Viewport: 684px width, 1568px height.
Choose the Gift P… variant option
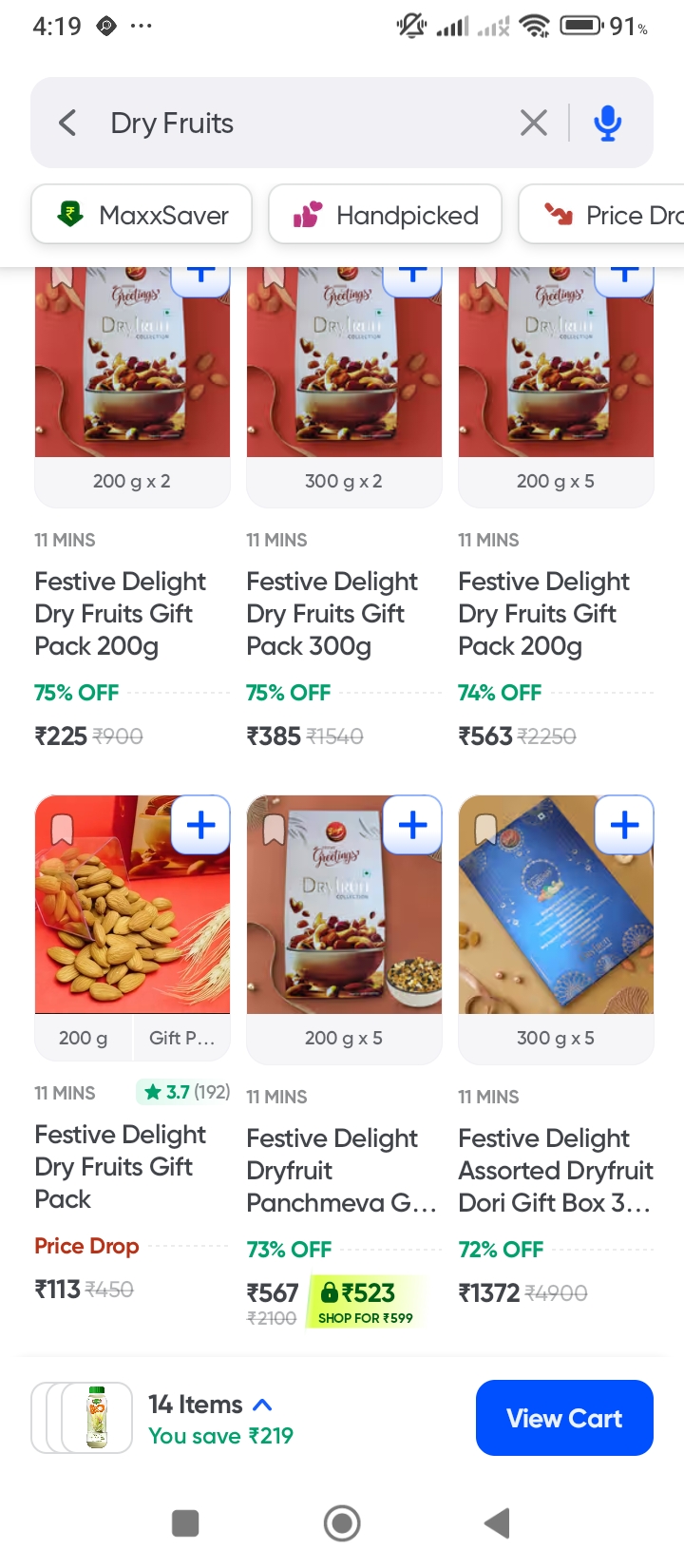(181, 1039)
